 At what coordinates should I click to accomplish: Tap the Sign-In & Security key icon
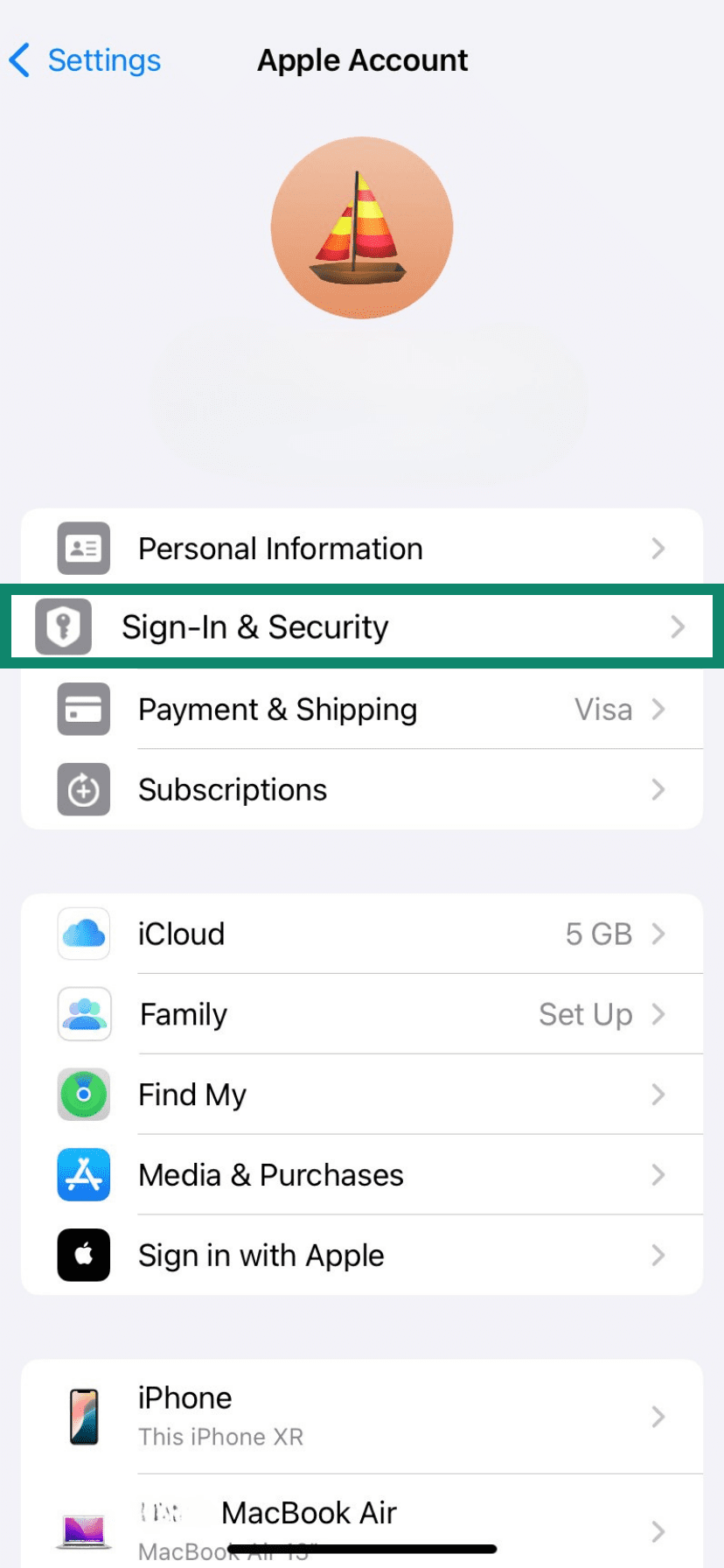point(63,626)
